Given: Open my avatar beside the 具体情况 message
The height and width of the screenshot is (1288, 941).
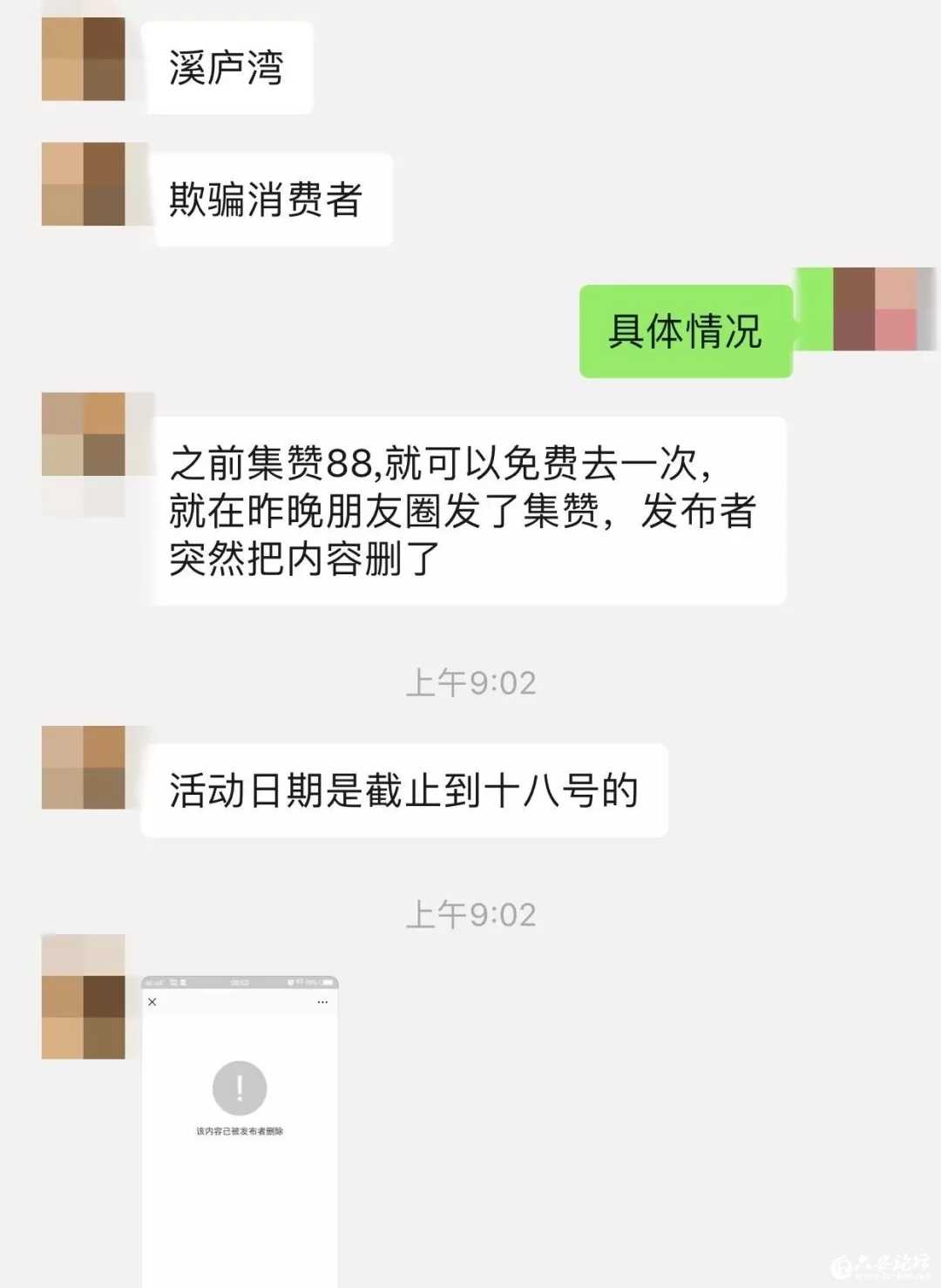Looking at the screenshot, I should tap(875, 309).
